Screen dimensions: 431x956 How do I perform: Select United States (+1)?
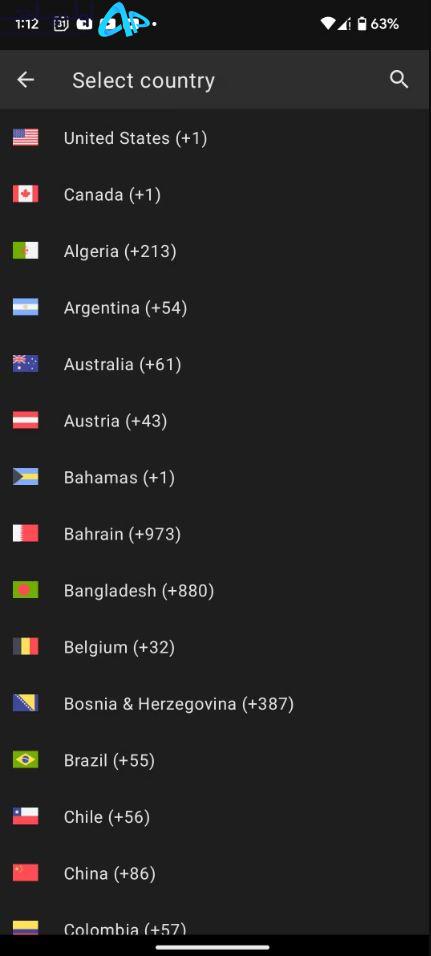(215, 138)
